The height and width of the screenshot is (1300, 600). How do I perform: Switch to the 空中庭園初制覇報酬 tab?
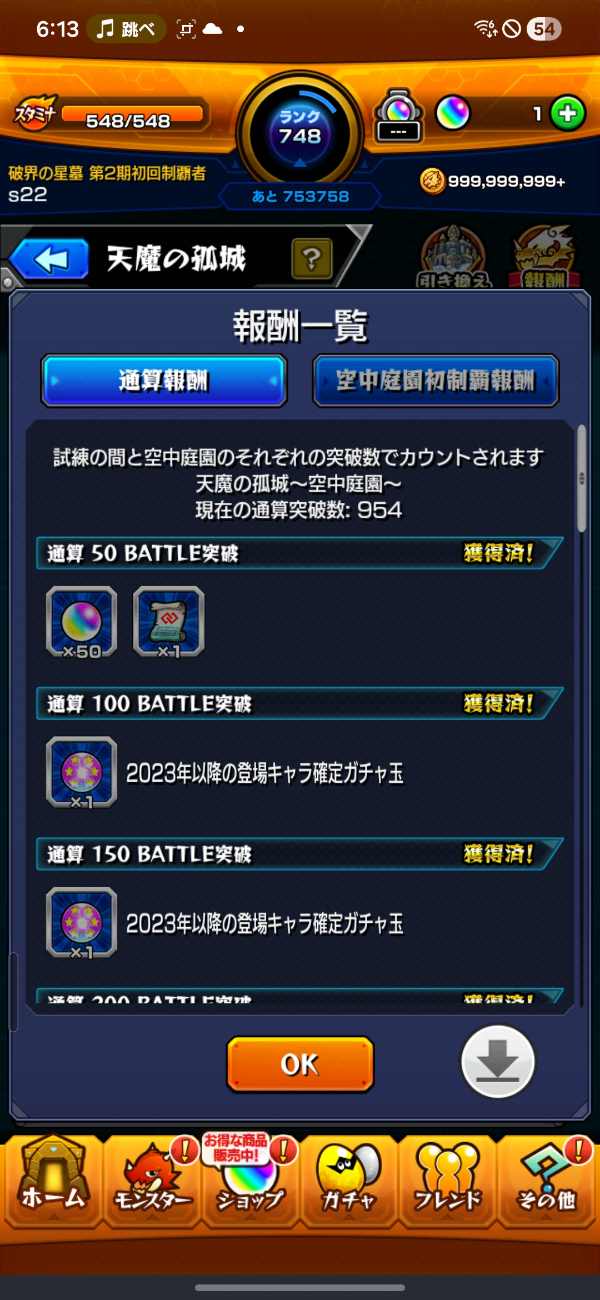435,380
